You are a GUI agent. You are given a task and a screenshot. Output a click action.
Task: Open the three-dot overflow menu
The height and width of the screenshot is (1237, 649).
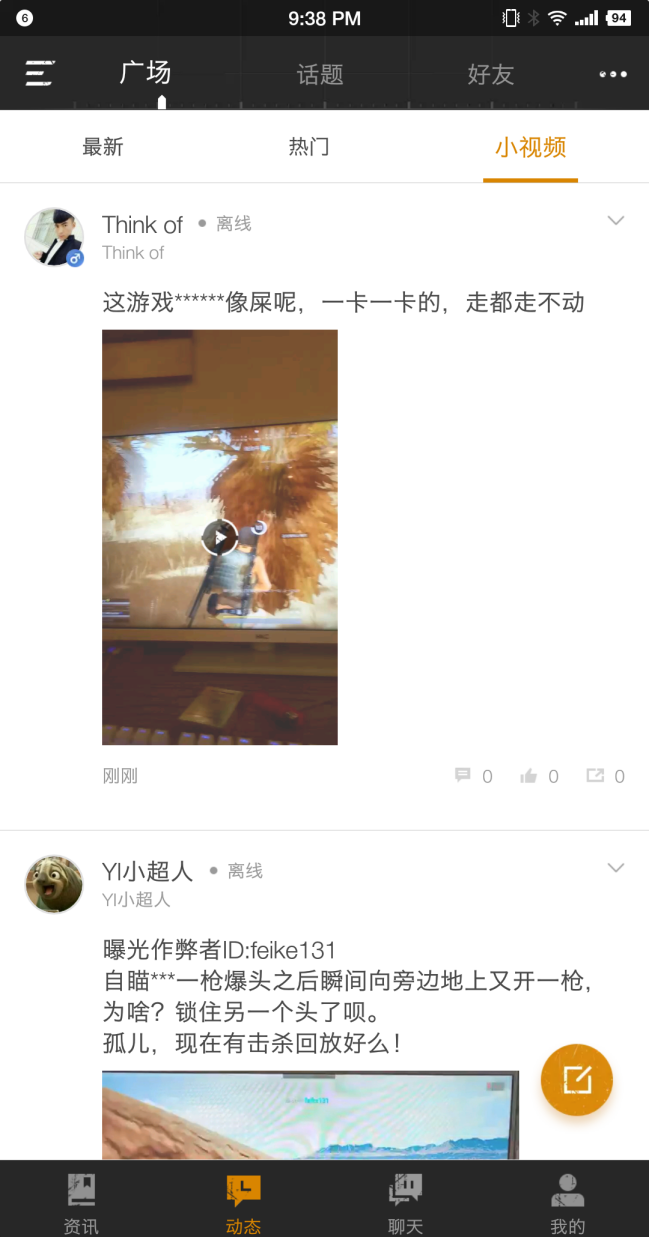[x=612, y=74]
